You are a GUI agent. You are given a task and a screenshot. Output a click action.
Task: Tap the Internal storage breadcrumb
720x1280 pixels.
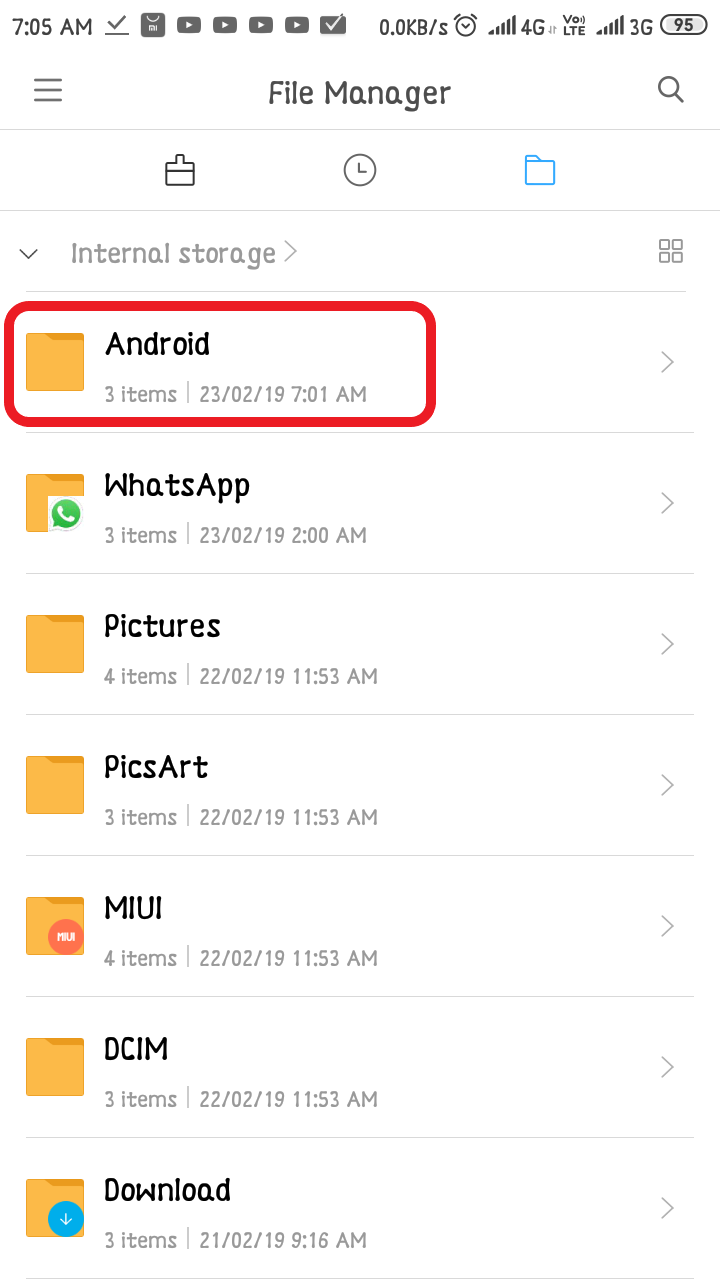tap(174, 254)
